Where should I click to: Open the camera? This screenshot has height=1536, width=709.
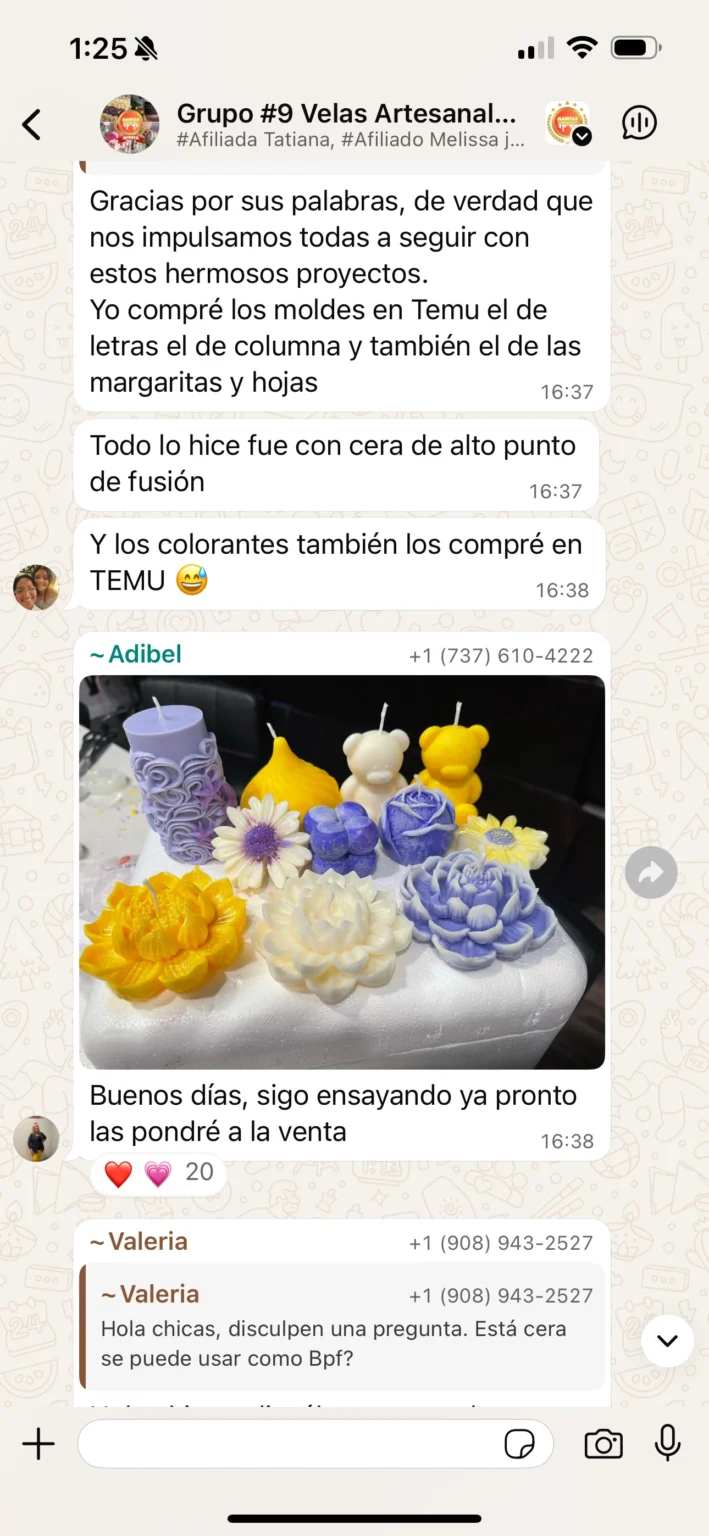[603, 1444]
